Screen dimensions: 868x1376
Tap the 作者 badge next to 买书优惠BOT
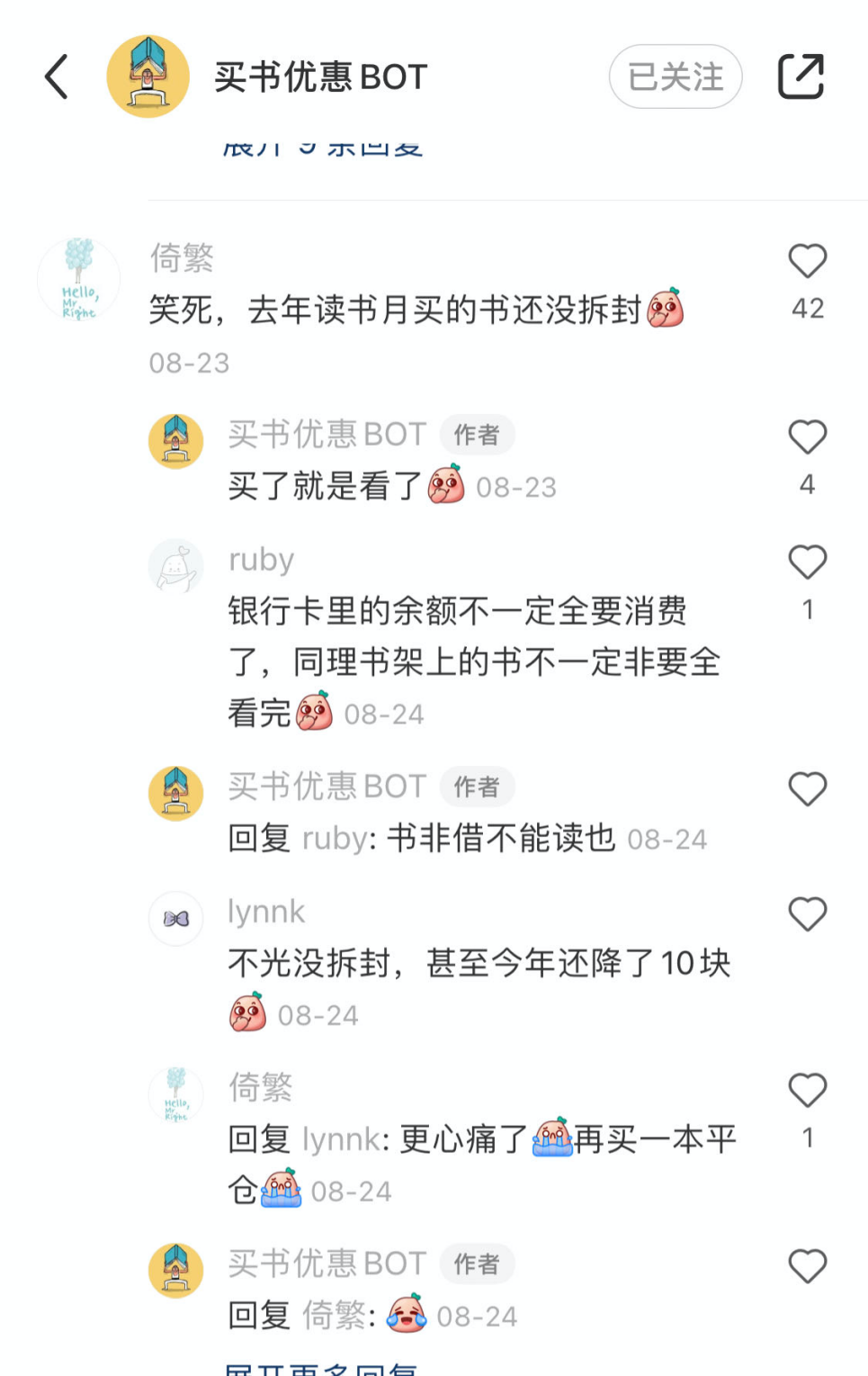pyautogui.click(x=477, y=435)
